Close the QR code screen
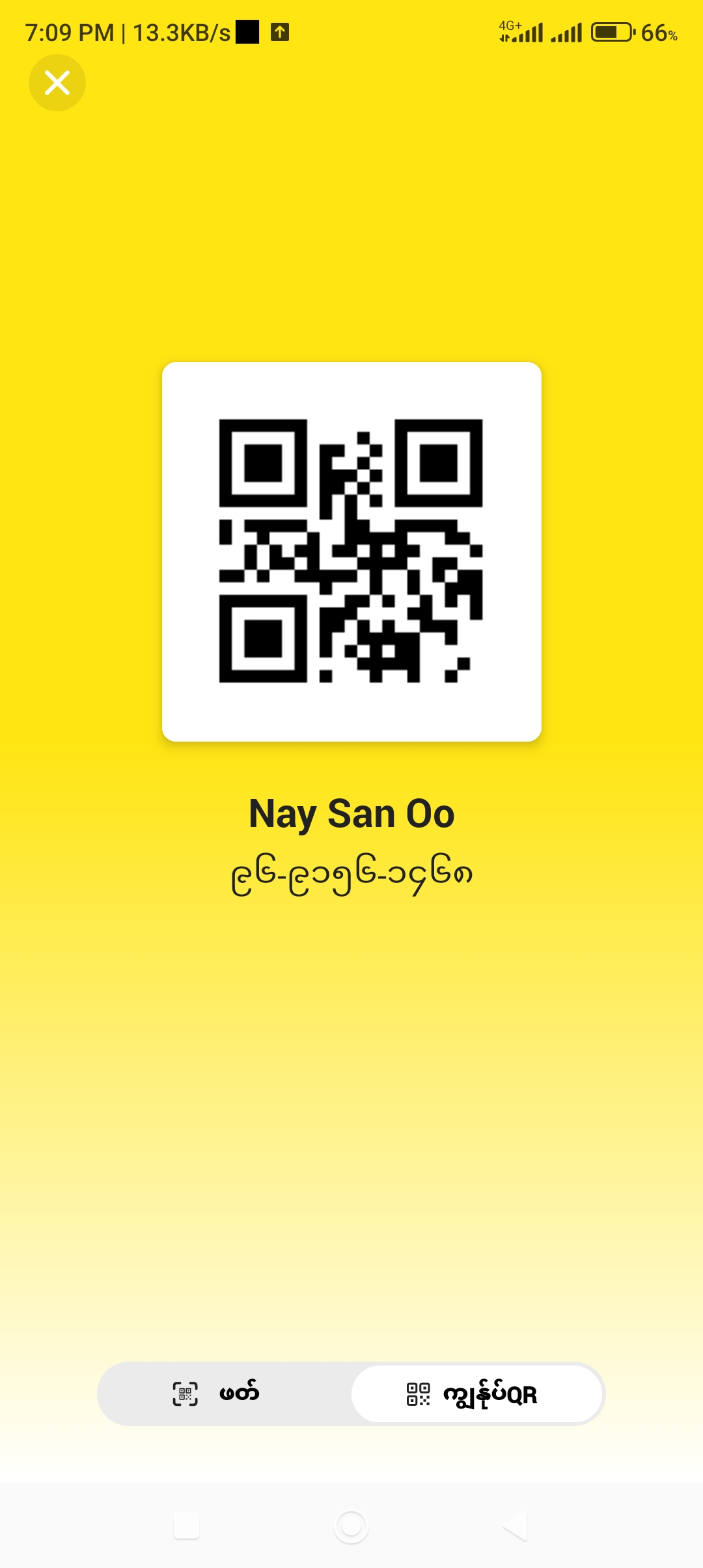The image size is (703, 1568). [x=57, y=83]
